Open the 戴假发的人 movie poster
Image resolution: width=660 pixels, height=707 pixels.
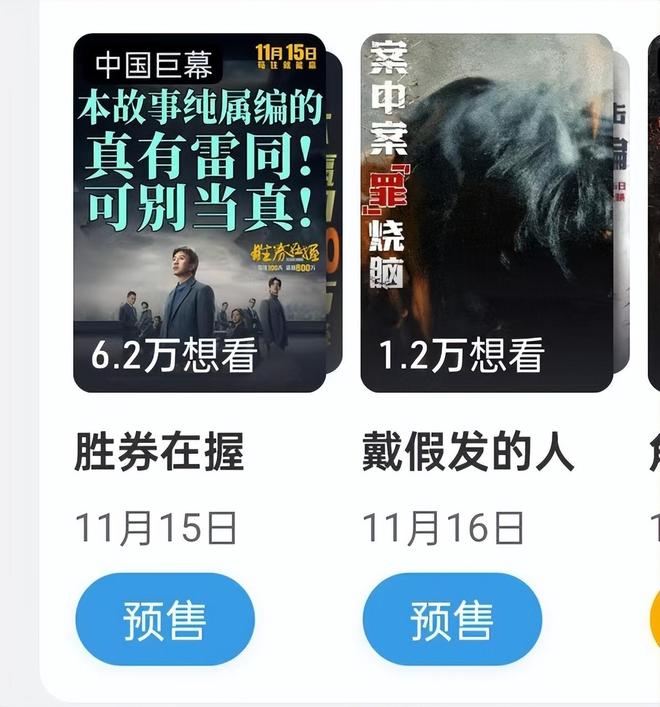coord(486,212)
